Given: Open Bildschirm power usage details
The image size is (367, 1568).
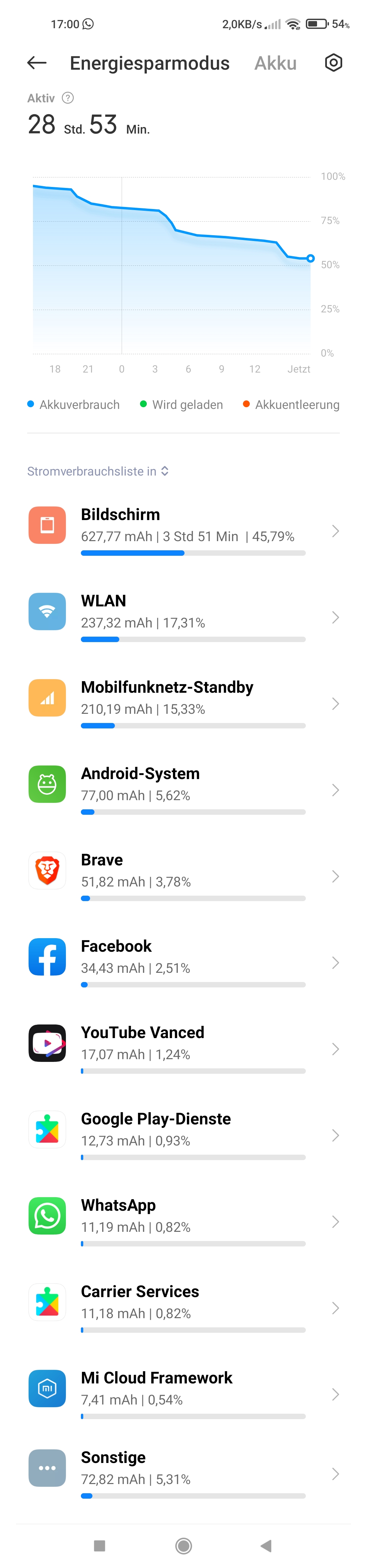Looking at the screenshot, I should [183, 530].
